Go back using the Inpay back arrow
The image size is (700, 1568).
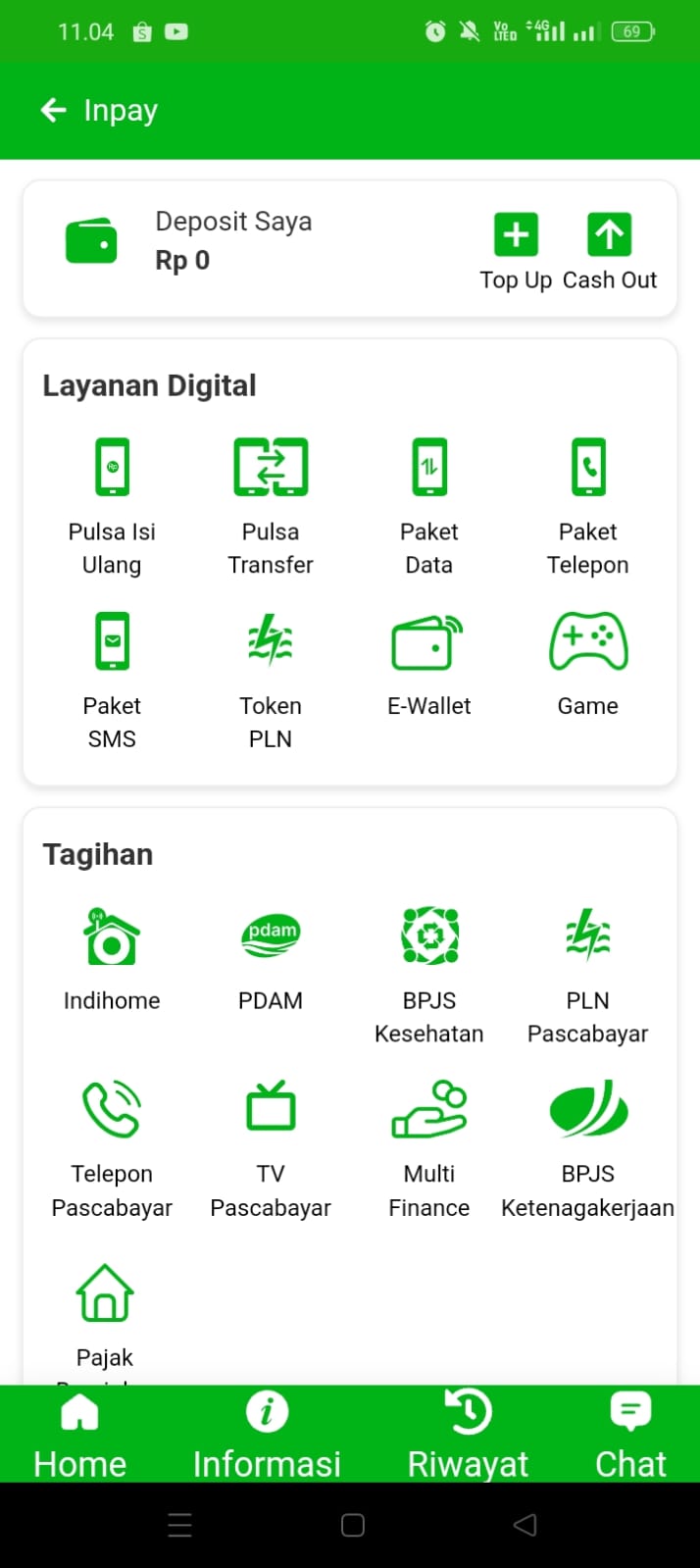pos(54,111)
